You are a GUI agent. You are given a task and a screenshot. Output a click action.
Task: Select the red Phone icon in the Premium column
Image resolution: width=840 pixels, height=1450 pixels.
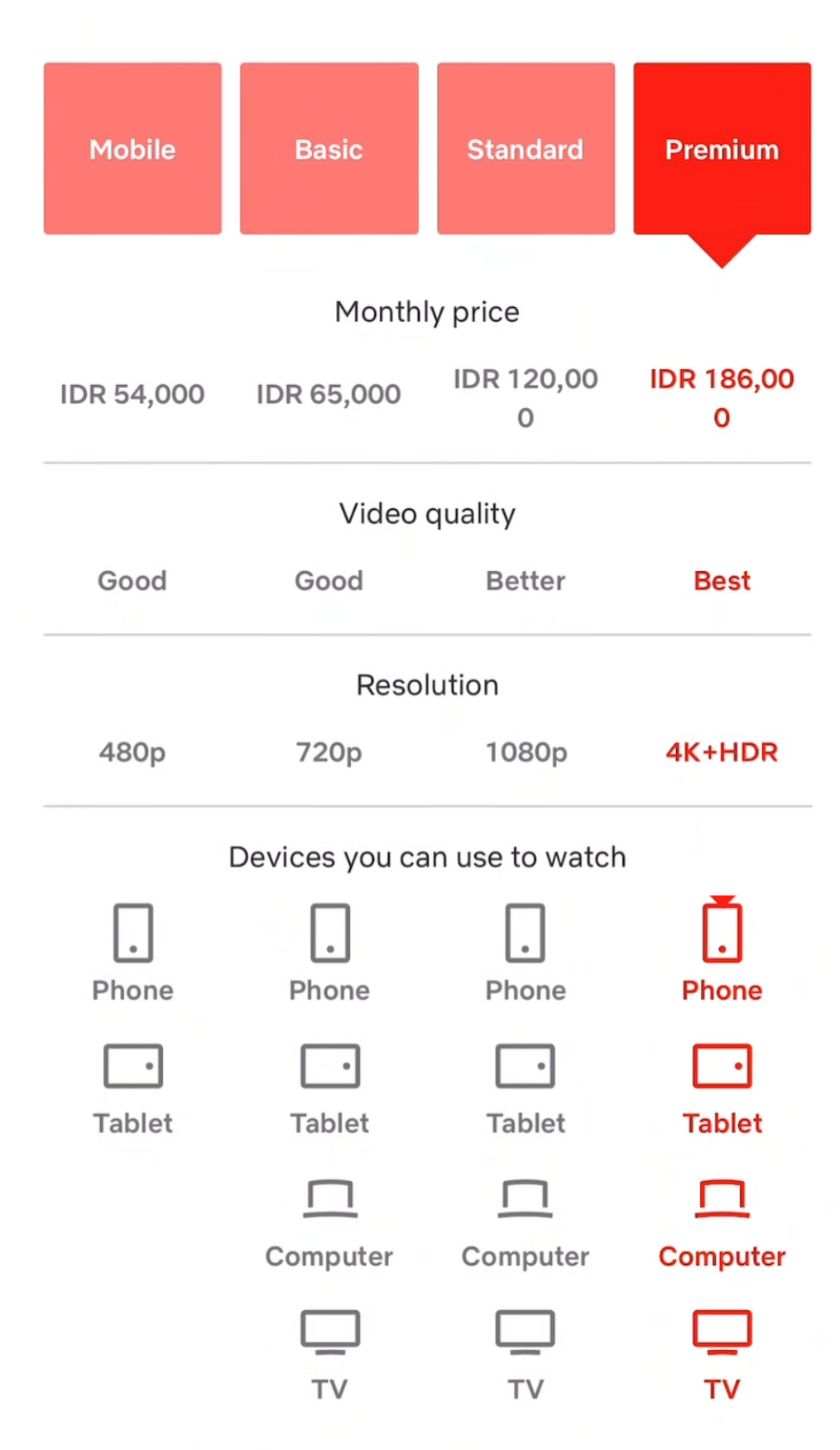pyautogui.click(x=722, y=933)
